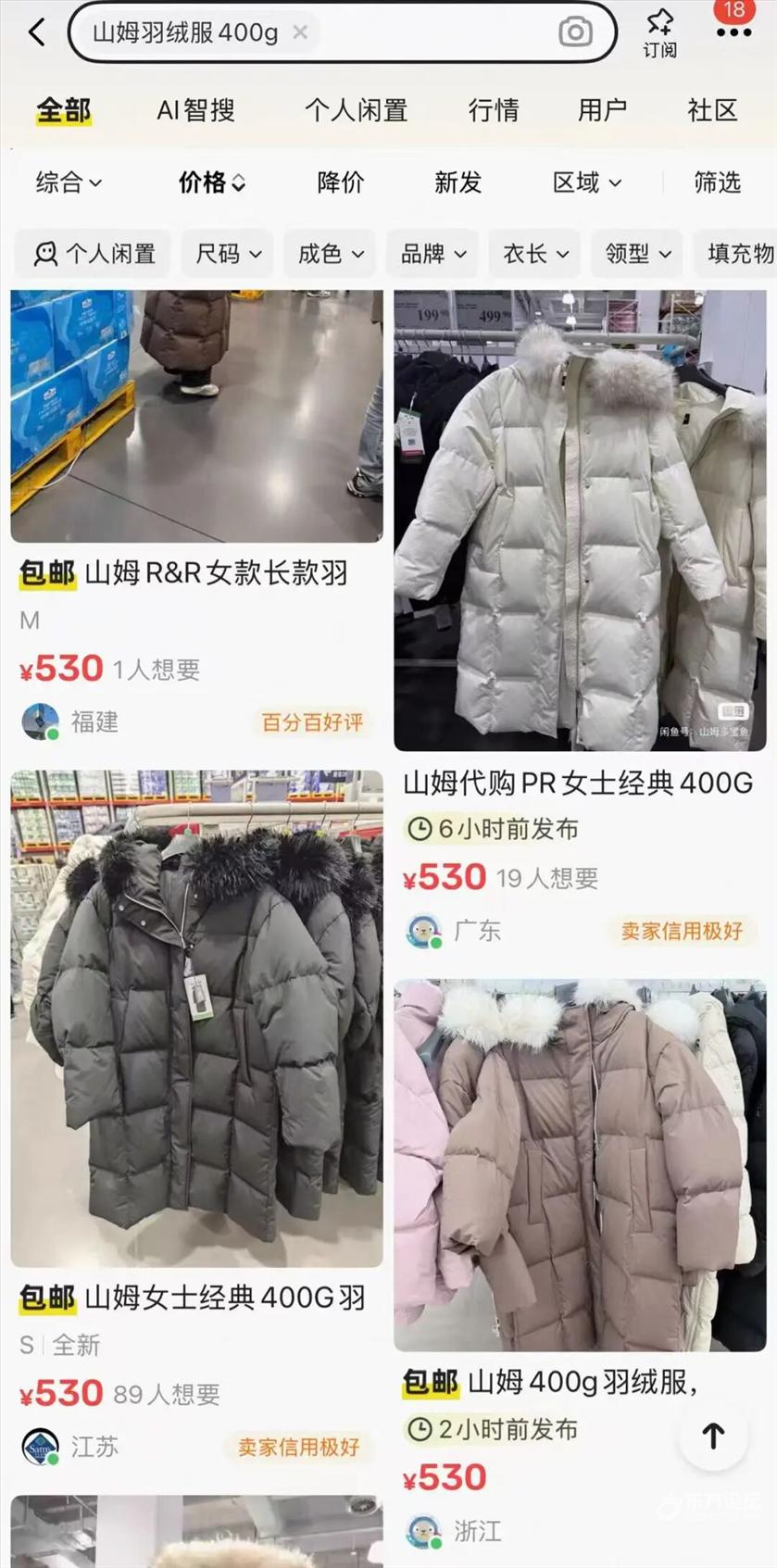Return to top with the up arrow
Image resolution: width=777 pixels, height=1568 pixels.
[713, 1436]
